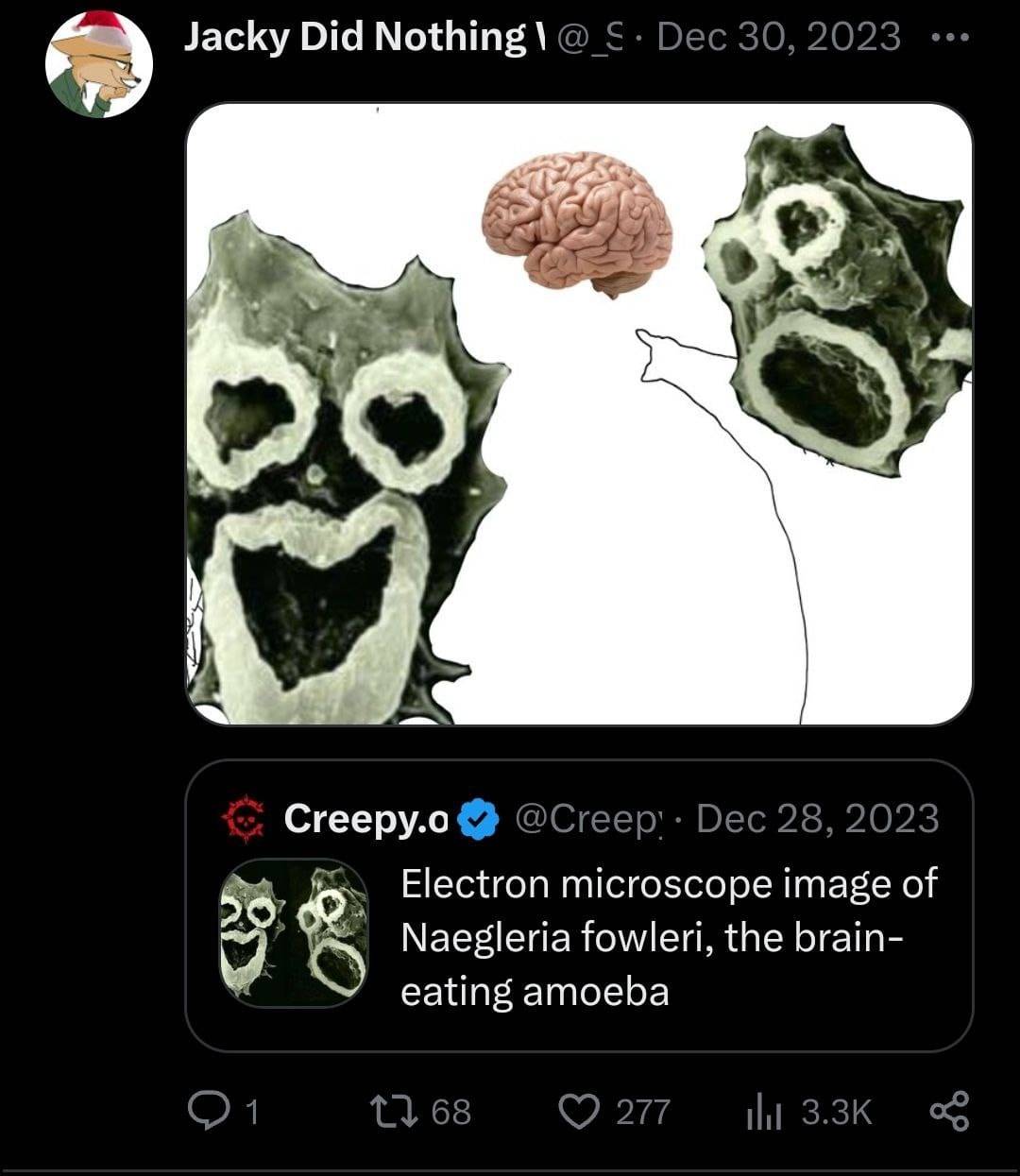Reply to Jacky's tweet
Viewport: 1020px width, 1176px height.
coord(206,1112)
